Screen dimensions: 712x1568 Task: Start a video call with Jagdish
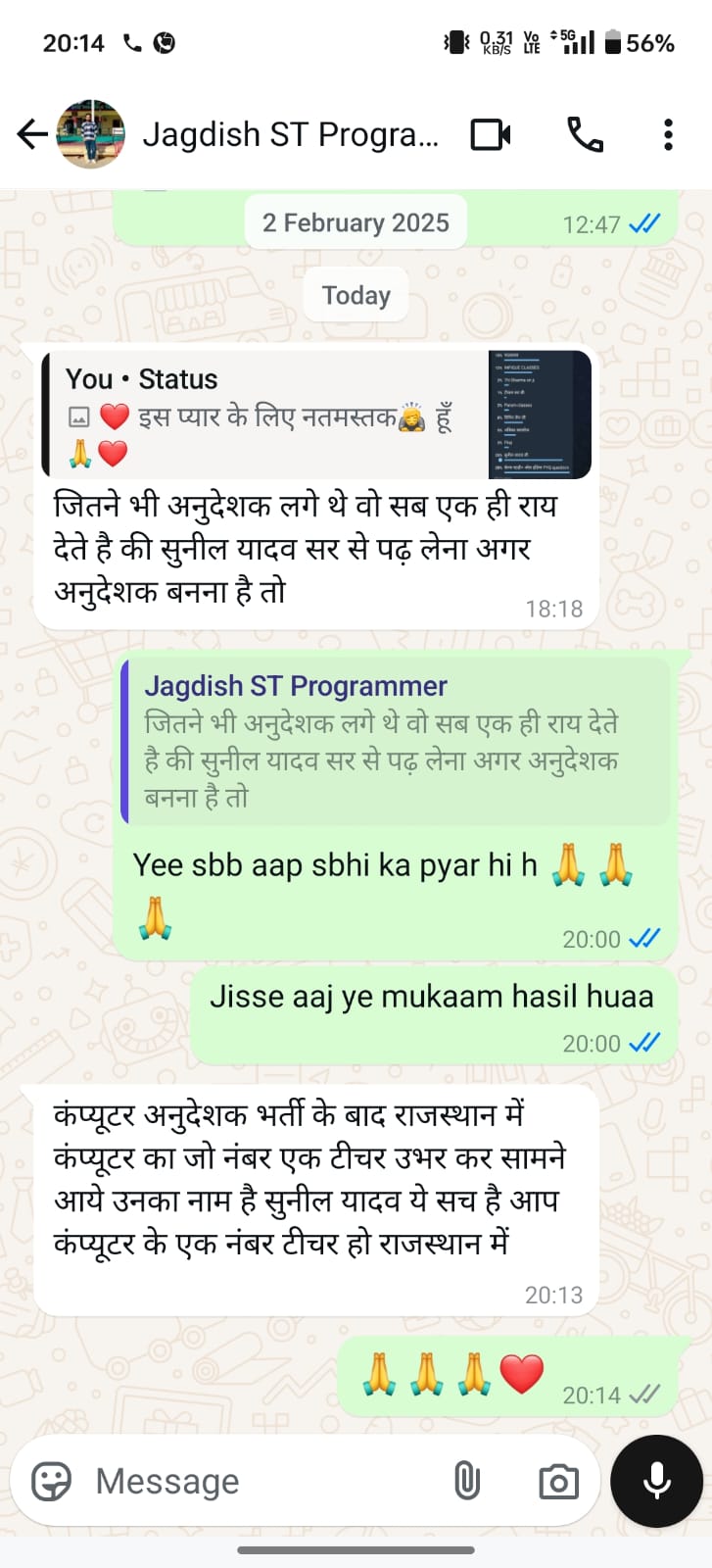(490, 134)
